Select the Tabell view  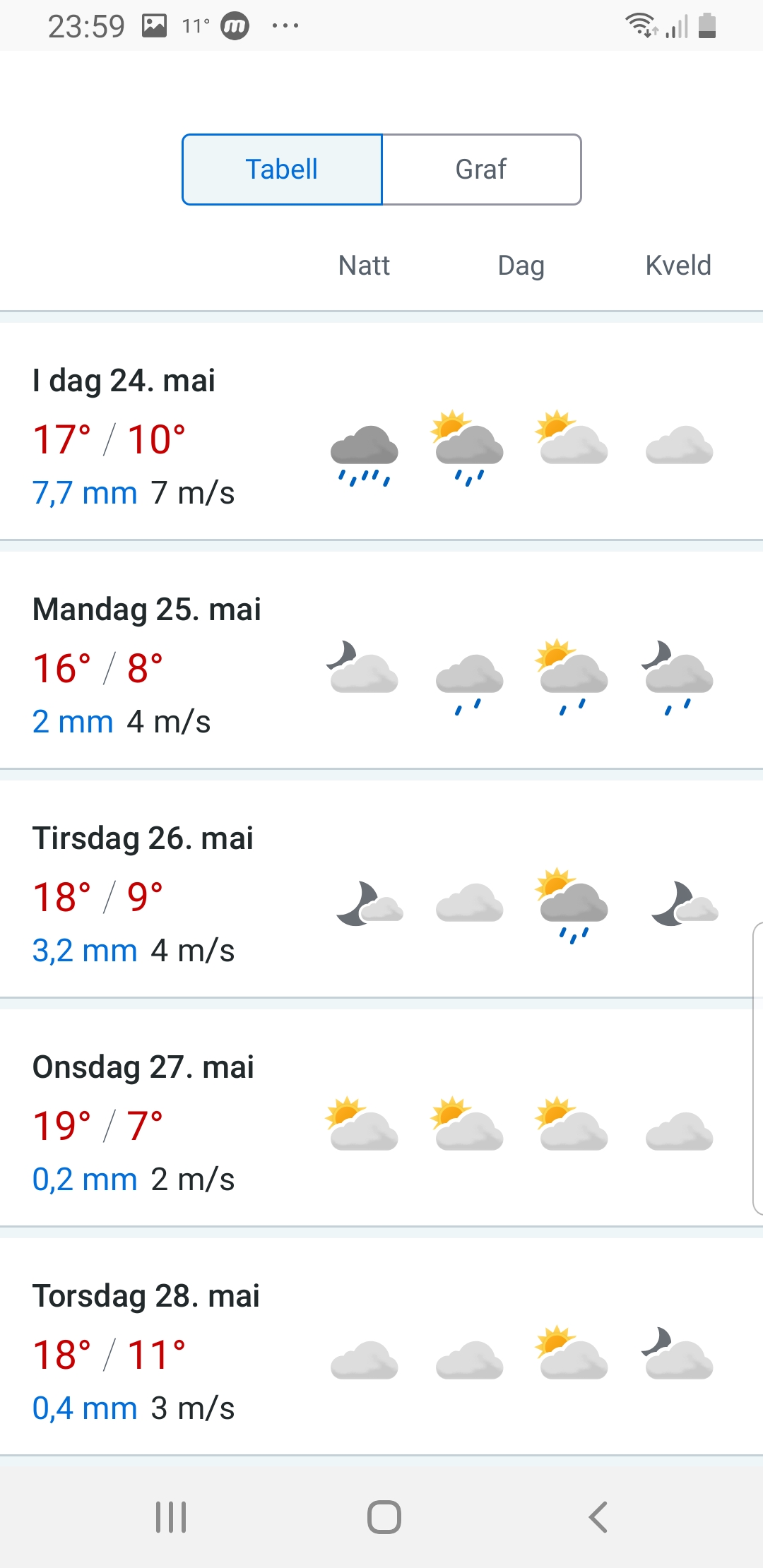[x=282, y=170]
